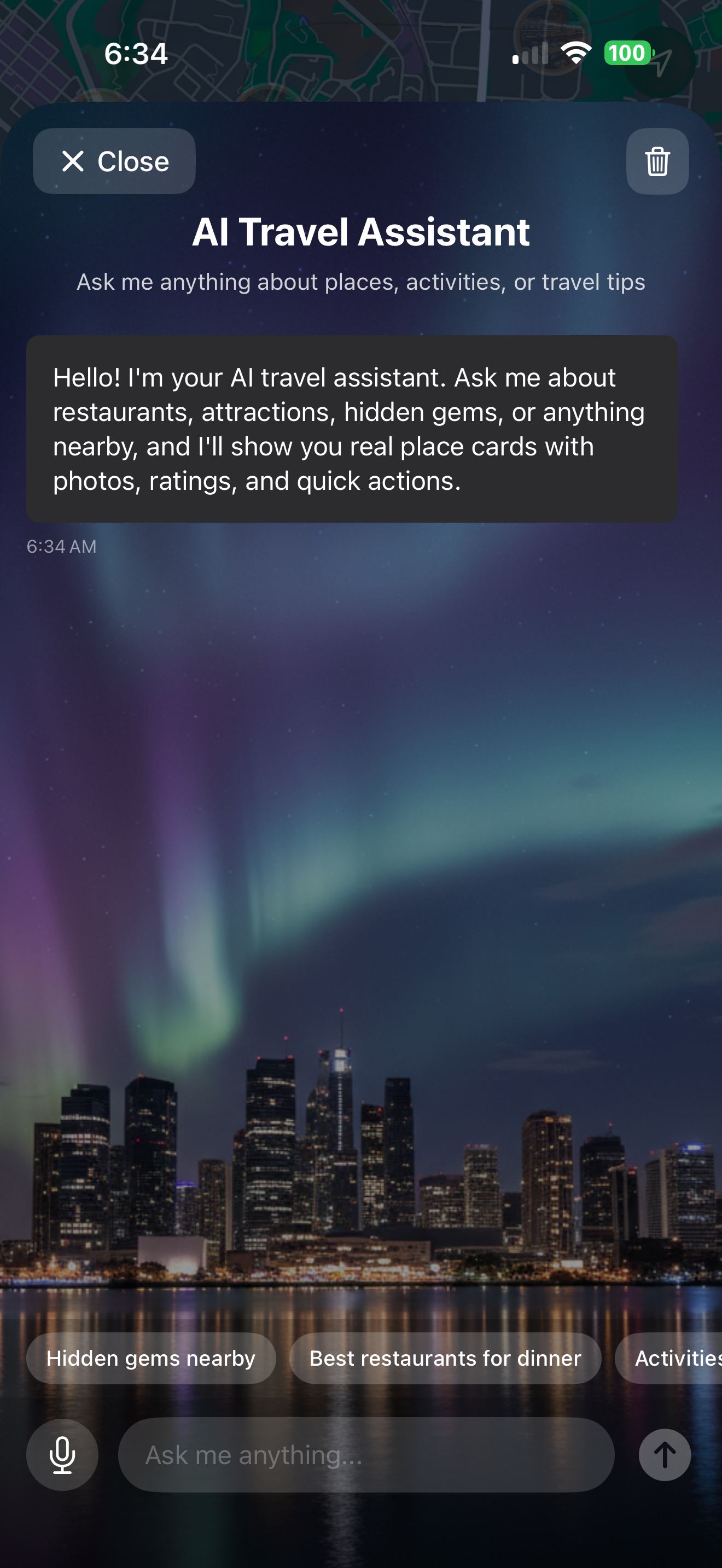The height and width of the screenshot is (1568, 722).
Task: Tap the microphone icon to dictate
Action: (x=62, y=1454)
